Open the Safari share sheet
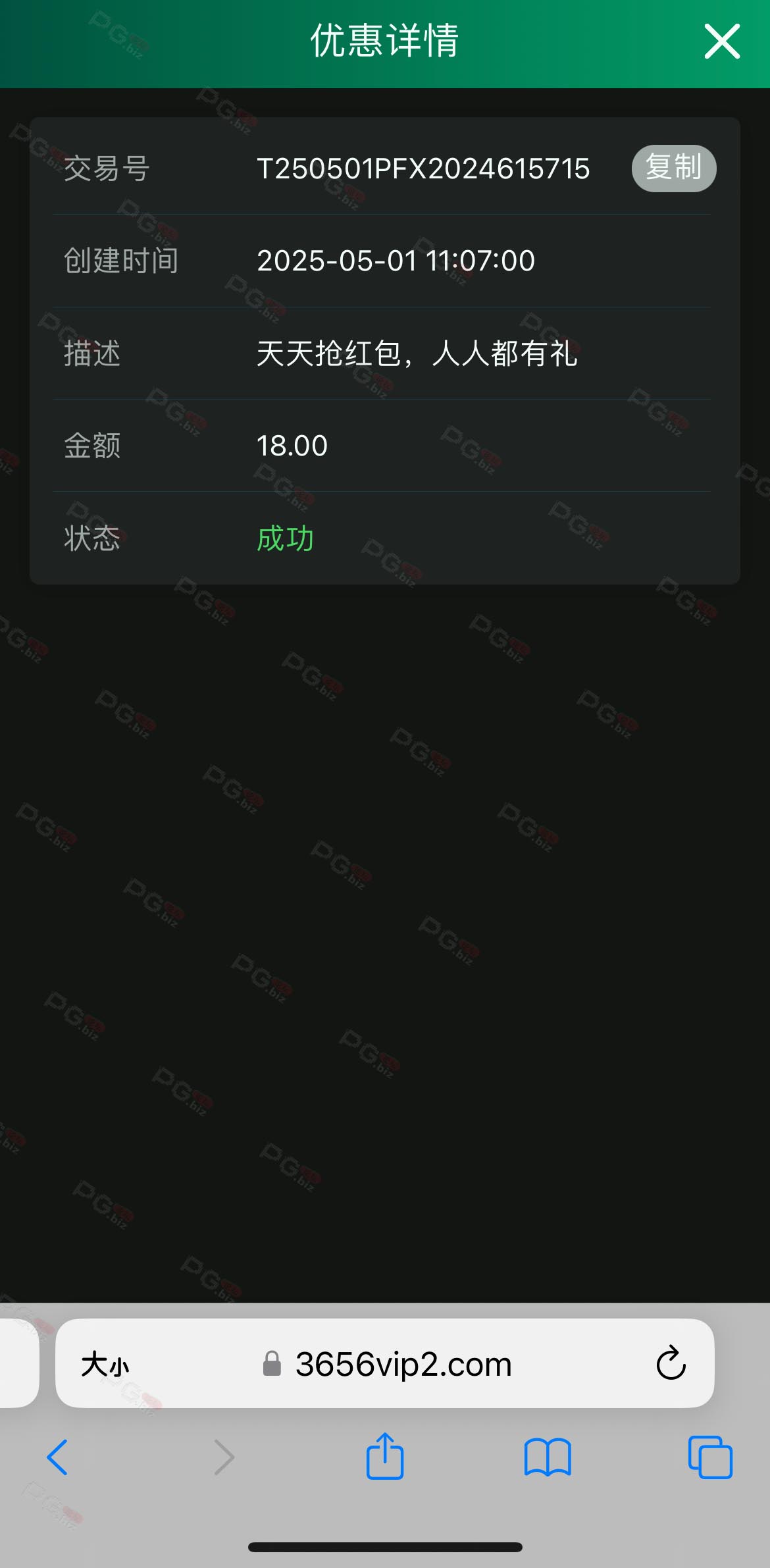770x1568 pixels. pyautogui.click(x=385, y=1455)
